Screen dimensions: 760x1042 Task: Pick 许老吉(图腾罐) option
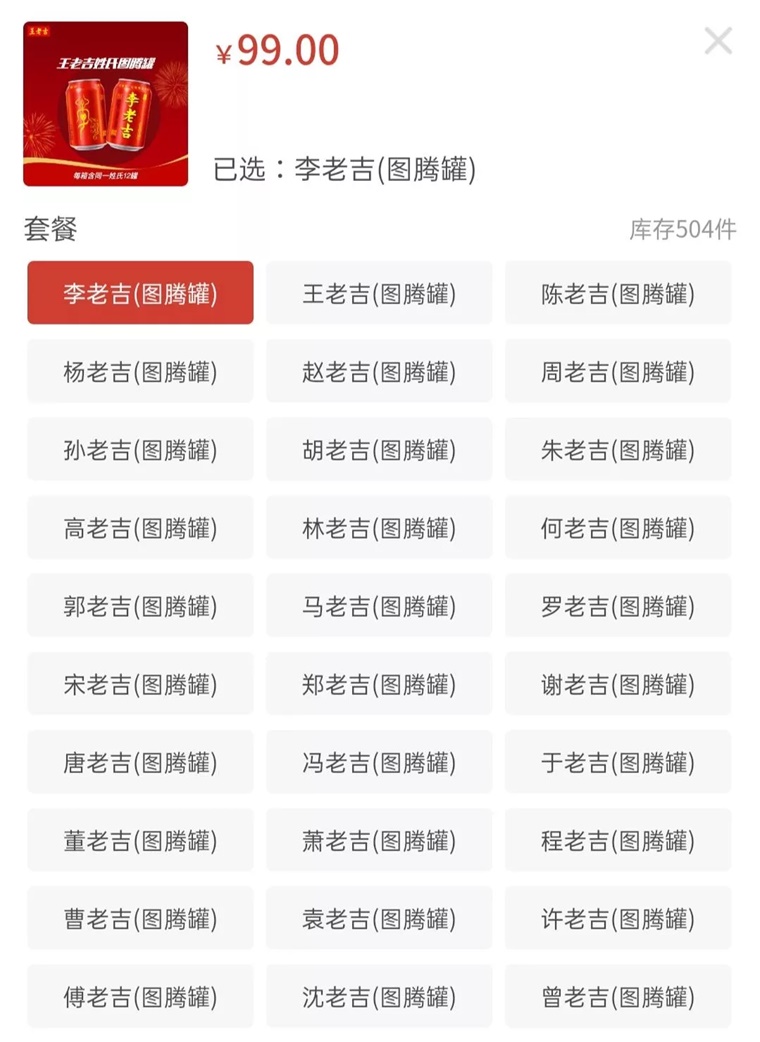click(x=618, y=917)
